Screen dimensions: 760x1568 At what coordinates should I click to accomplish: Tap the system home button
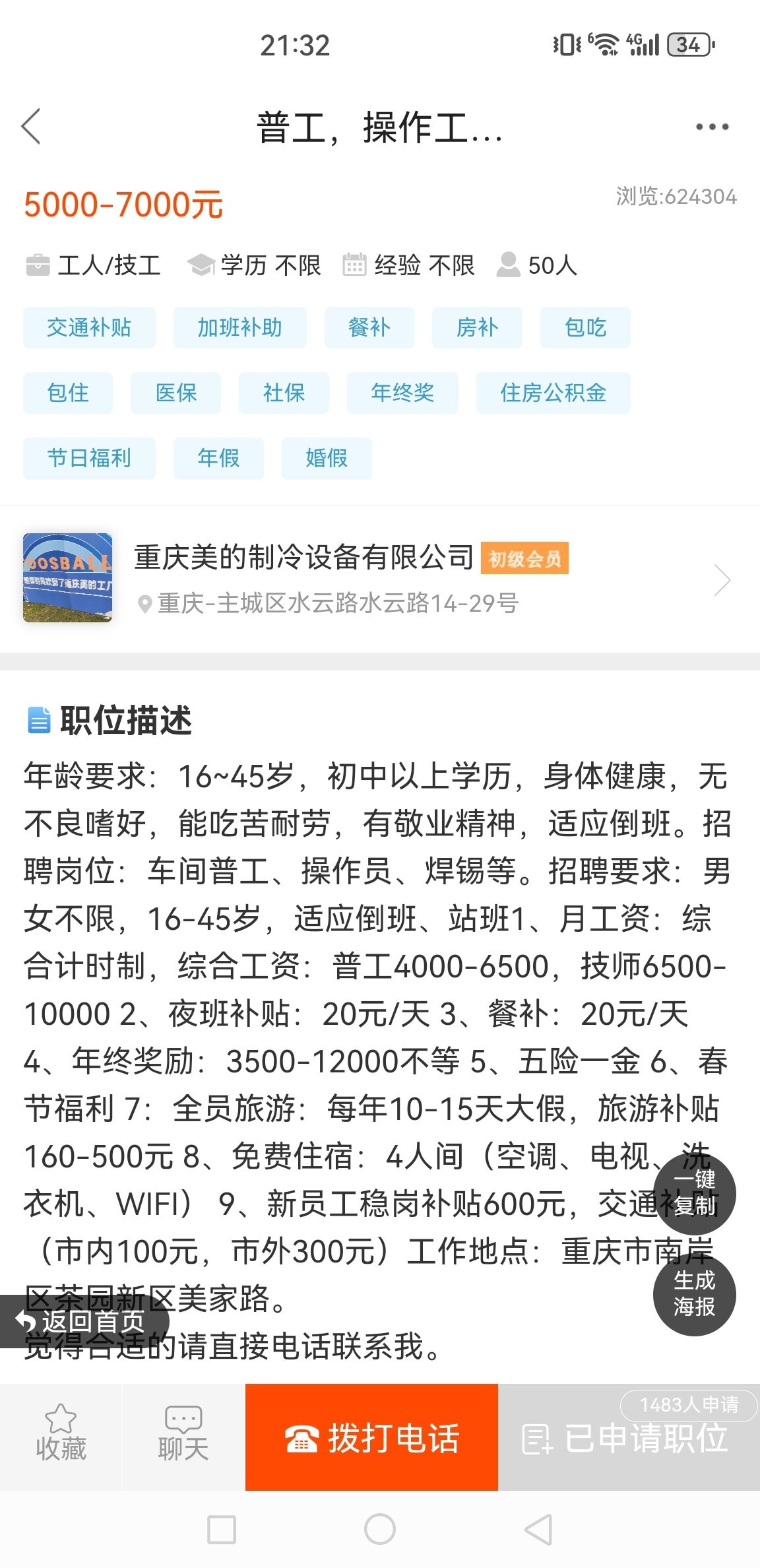coord(380,1529)
